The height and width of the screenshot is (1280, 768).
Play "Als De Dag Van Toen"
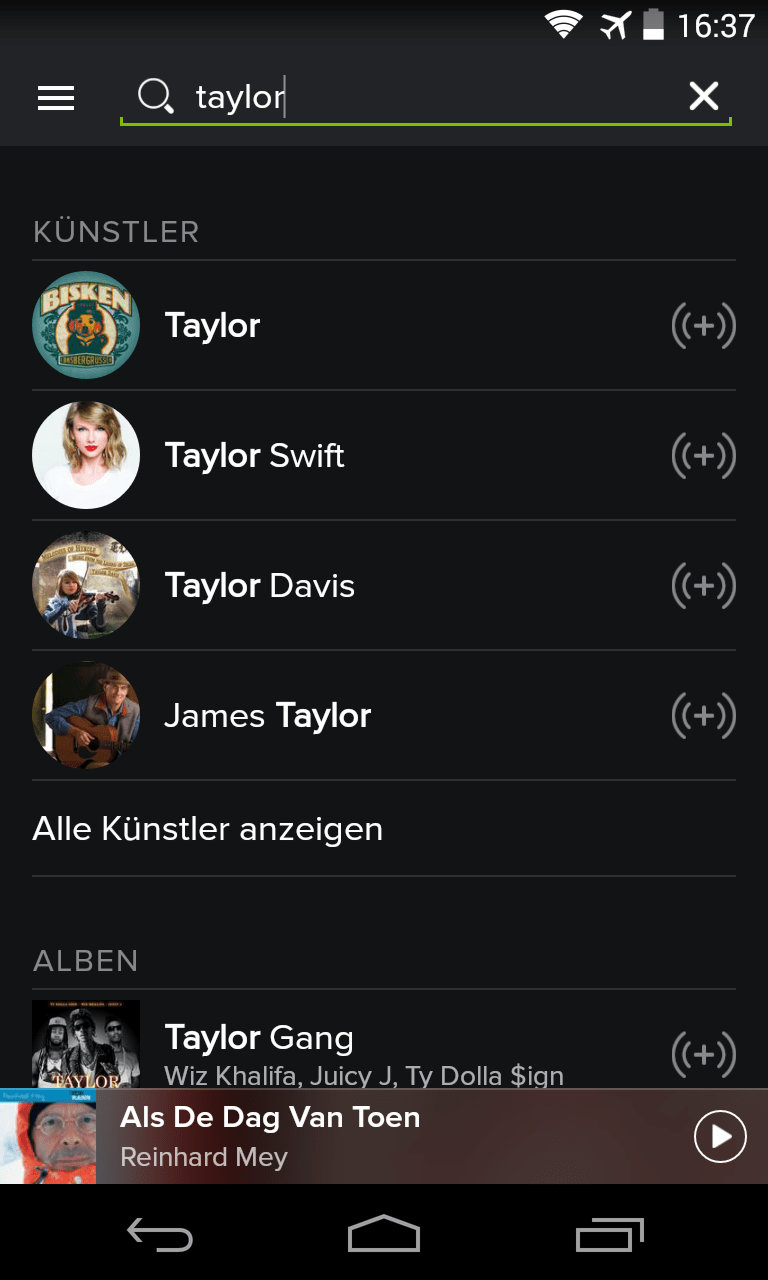[x=720, y=1136]
